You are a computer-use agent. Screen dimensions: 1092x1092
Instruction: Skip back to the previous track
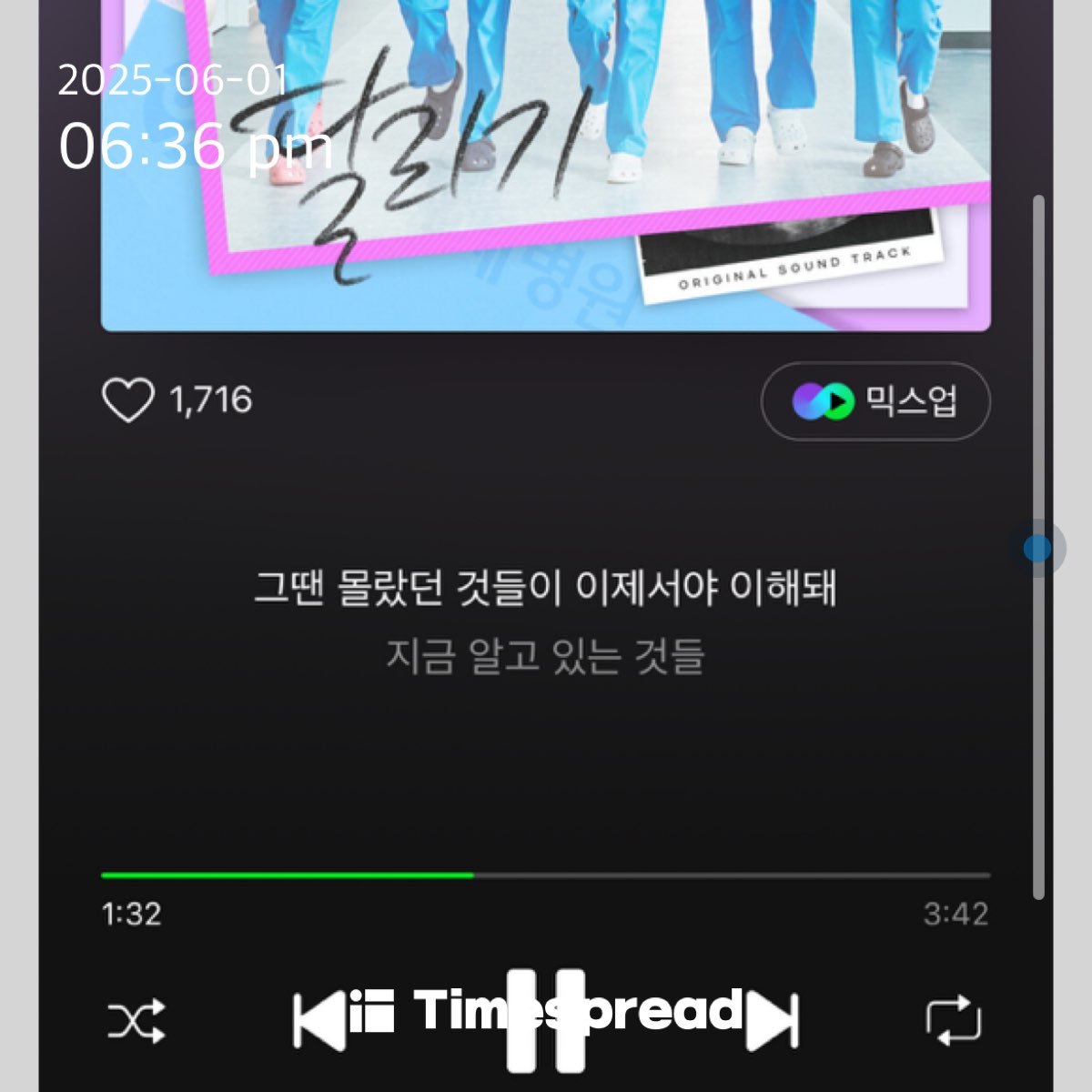tap(318, 1021)
